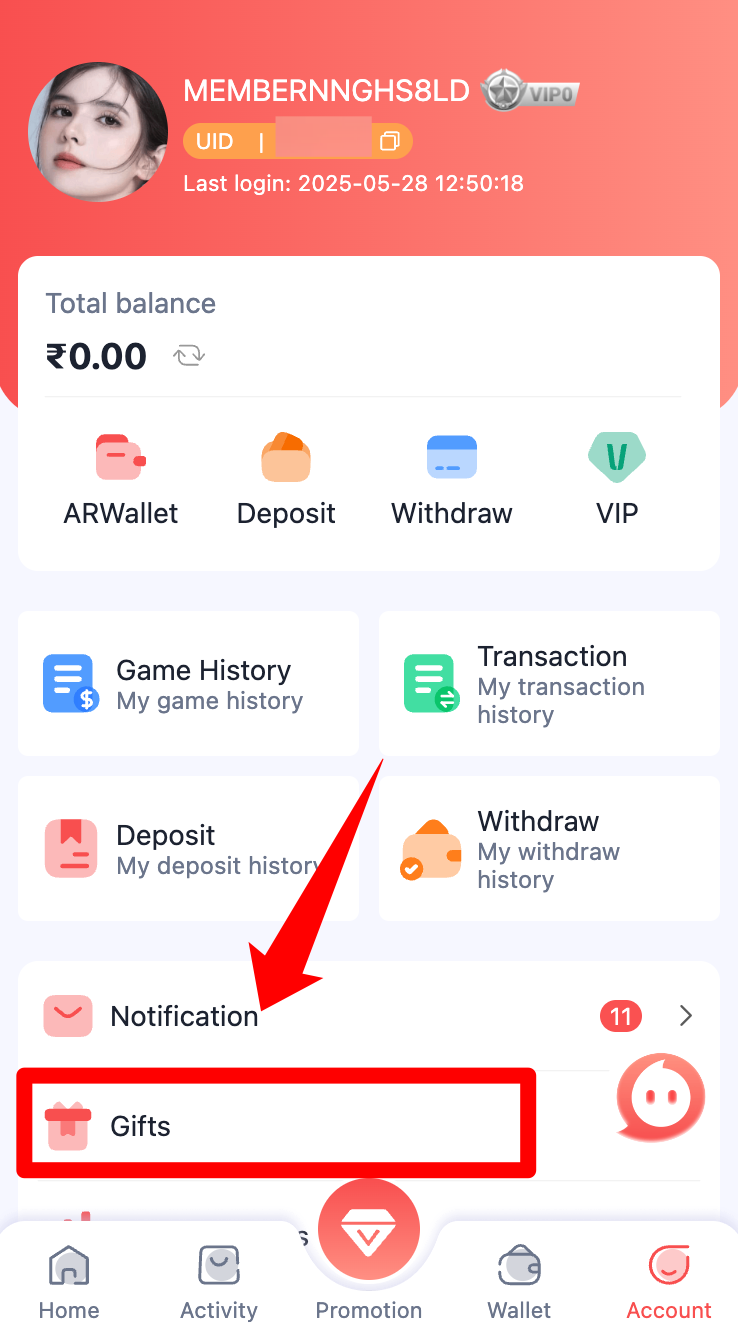The width and height of the screenshot is (738, 1328).
Task: Select the Account tab
Action: (x=669, y=1283)
